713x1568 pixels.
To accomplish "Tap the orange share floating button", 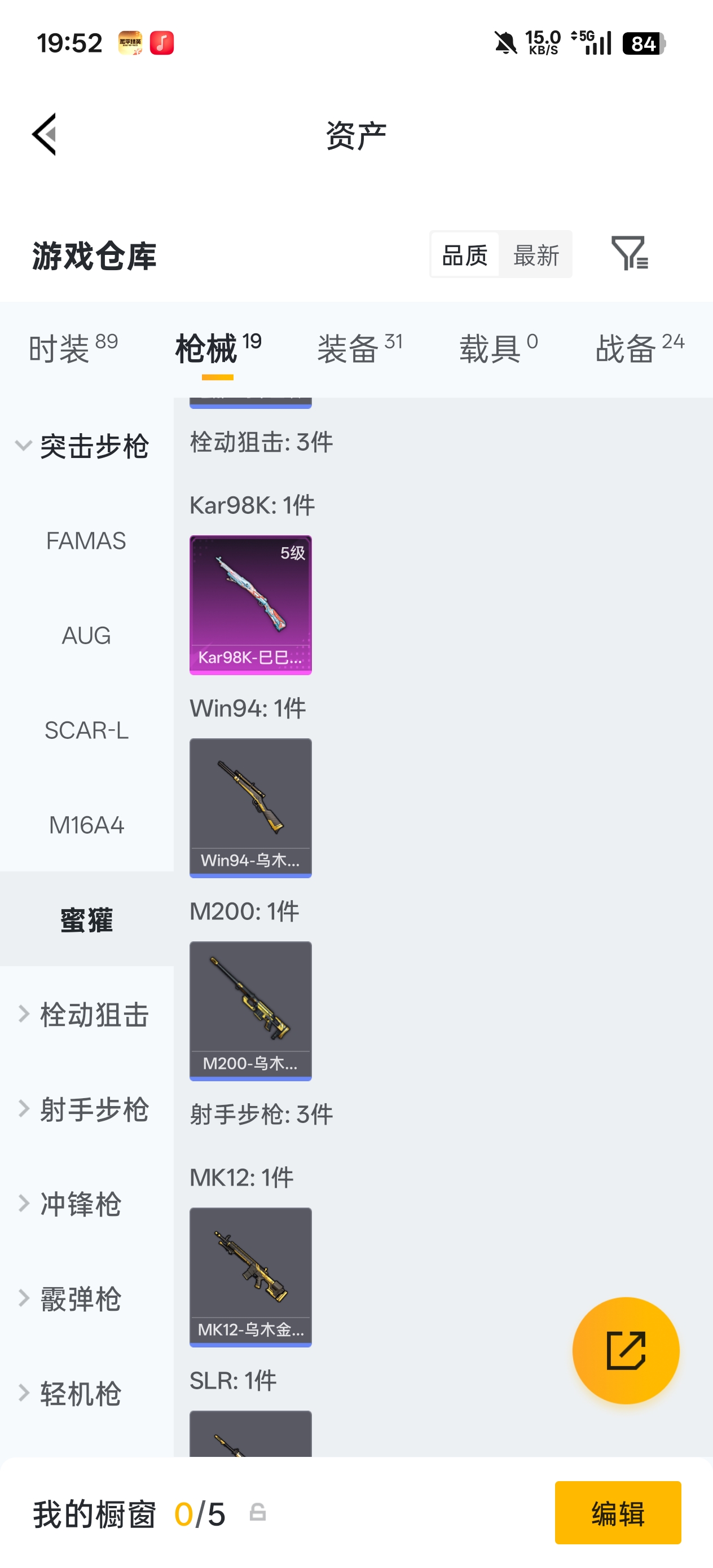I will tap(626, 1350).
